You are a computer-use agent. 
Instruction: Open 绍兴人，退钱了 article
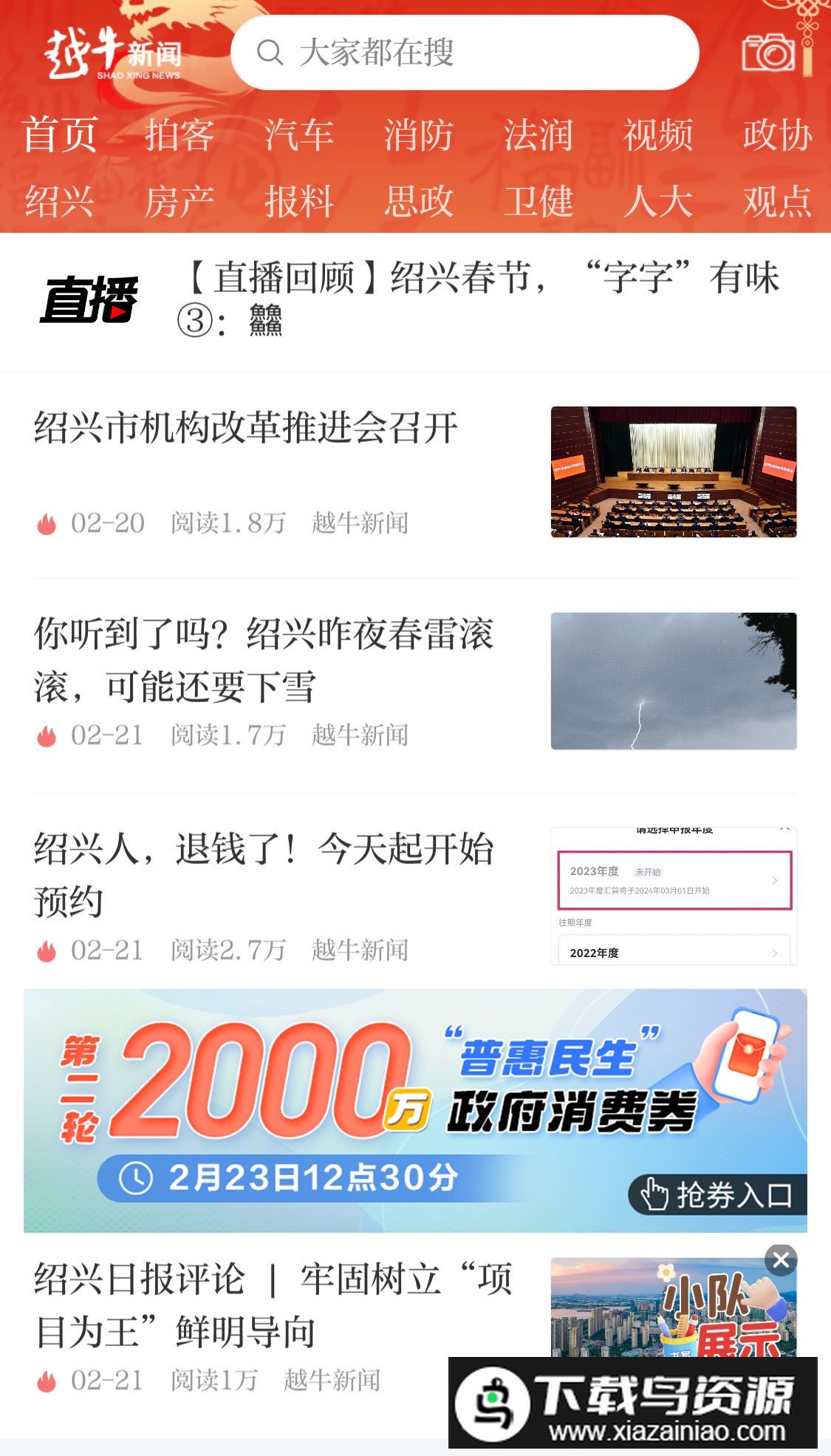264,874
